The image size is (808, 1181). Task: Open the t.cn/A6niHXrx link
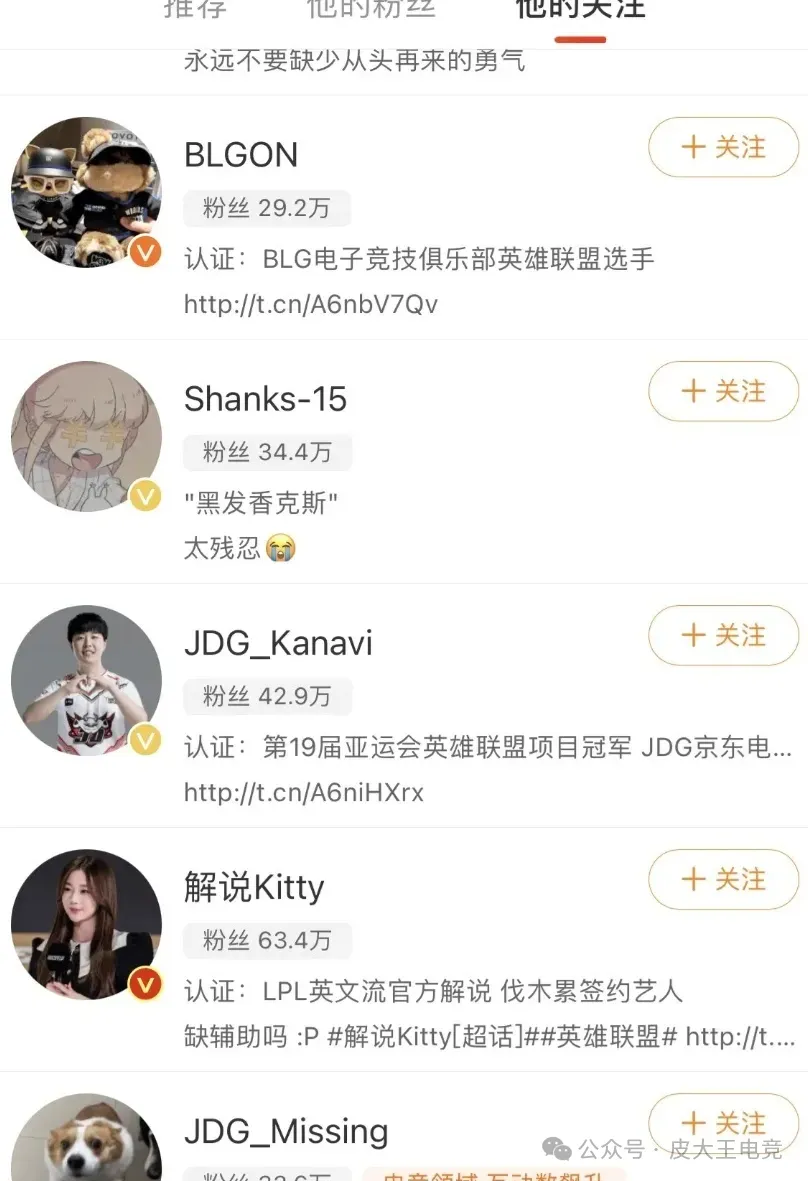click(x=304, y=793)
